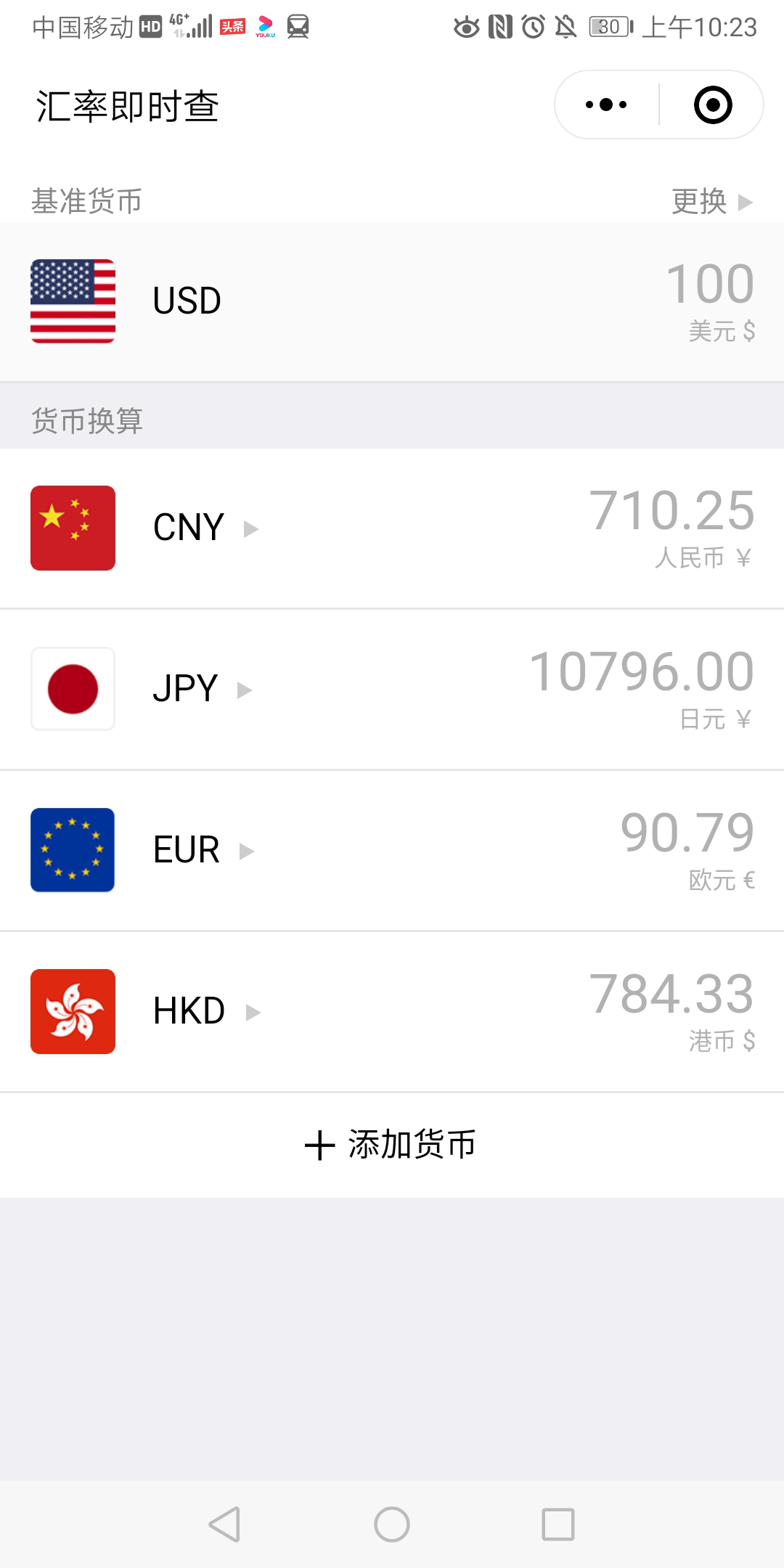784x1568 pixels.
Task: Click the plus icon next to 添加货币
Action: (x=319, y=1143)
